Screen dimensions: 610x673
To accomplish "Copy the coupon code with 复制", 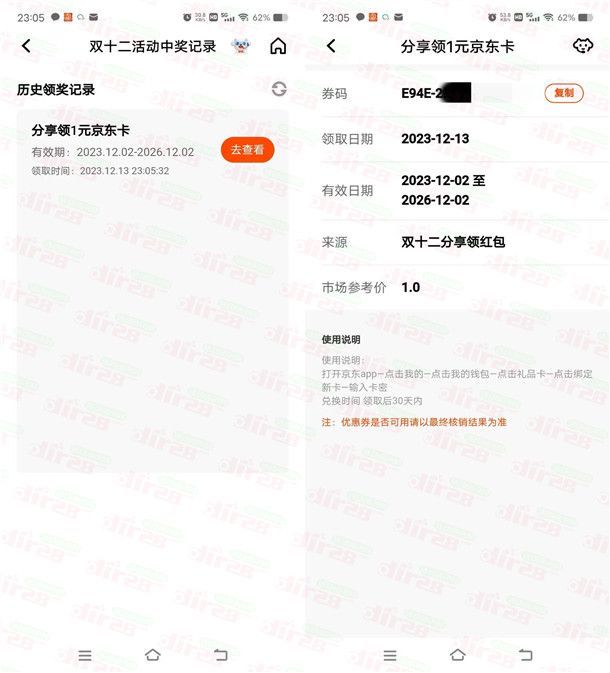I will pyautogui.click(x=564, y=93).
